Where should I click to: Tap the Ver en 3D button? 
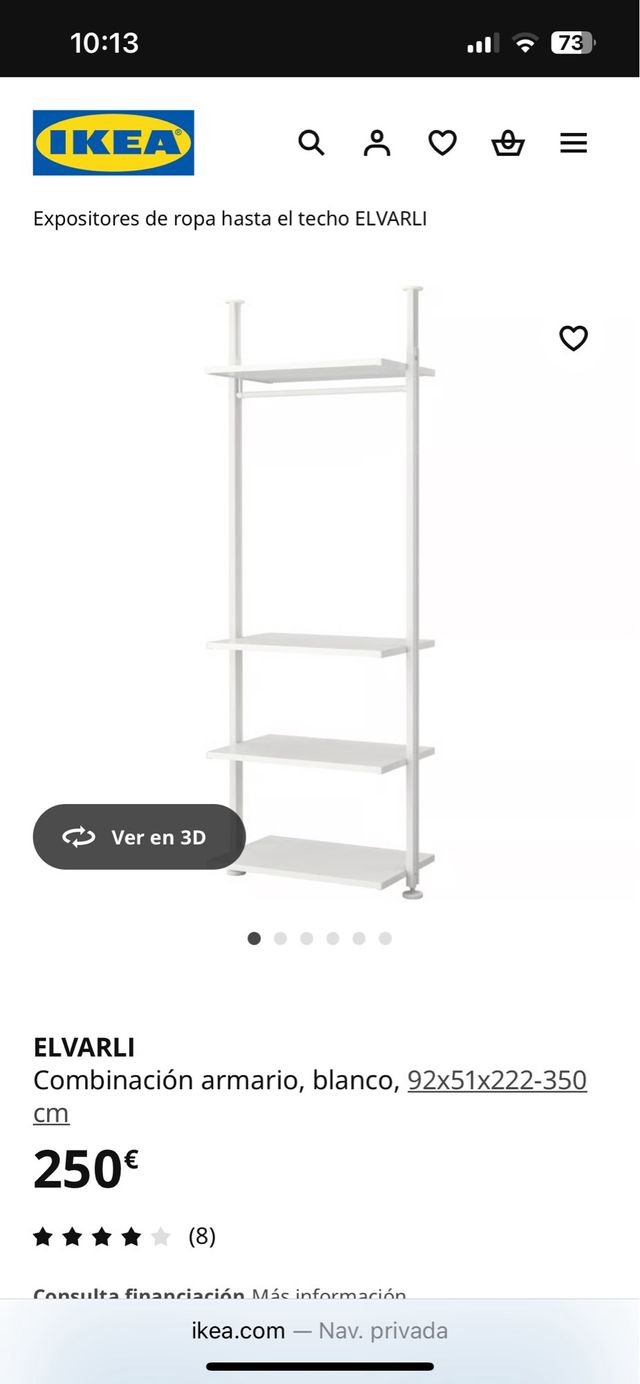pos(139,837)
